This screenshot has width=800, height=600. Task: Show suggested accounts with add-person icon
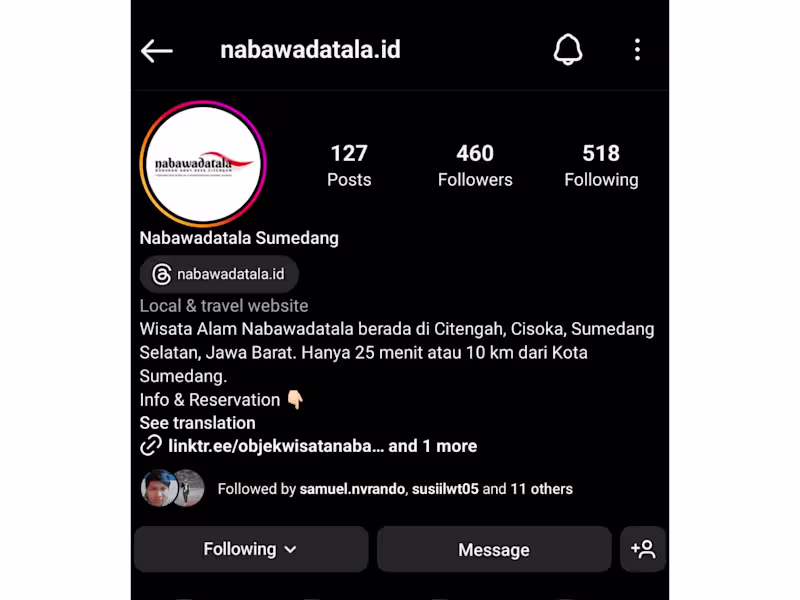(x=643, y=549)
